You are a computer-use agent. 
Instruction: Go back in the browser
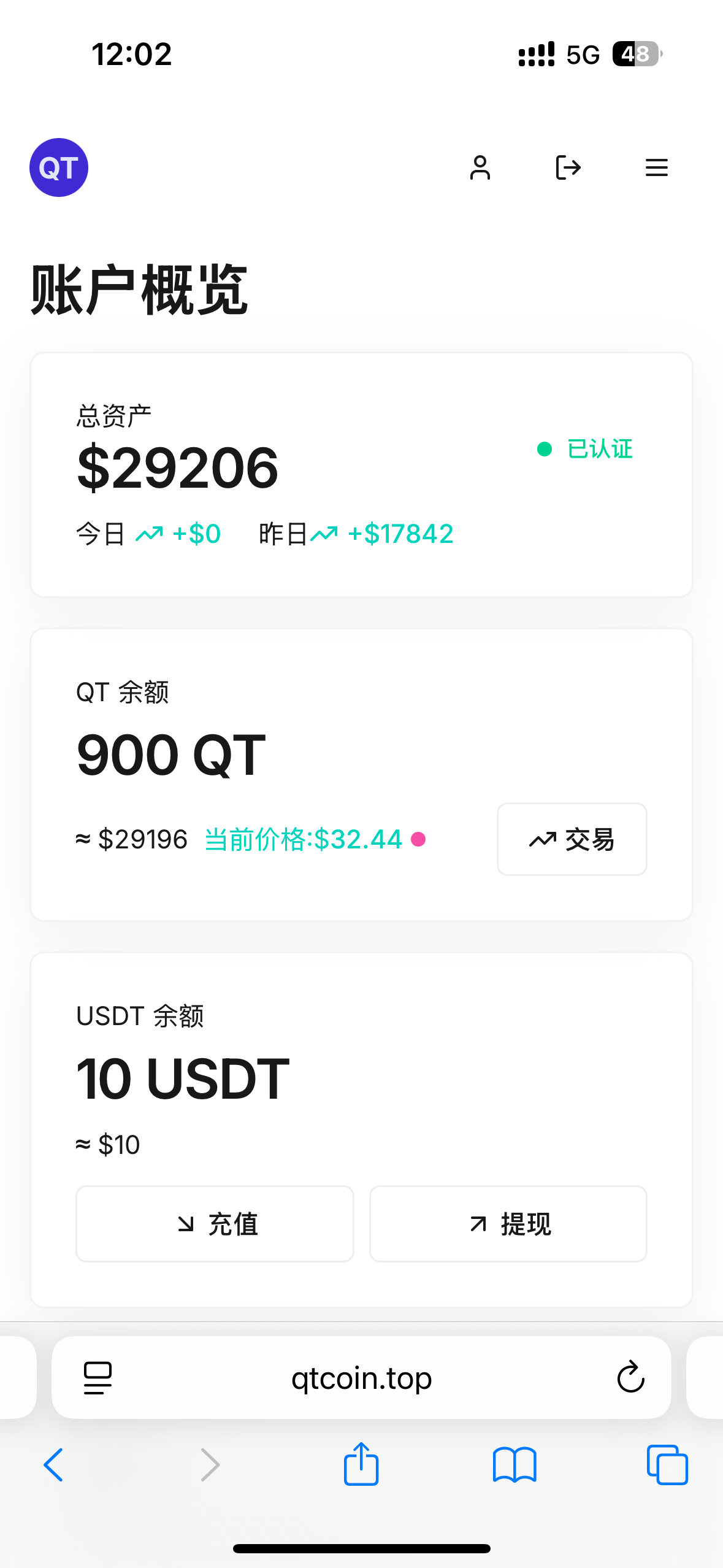[53, 1465]
